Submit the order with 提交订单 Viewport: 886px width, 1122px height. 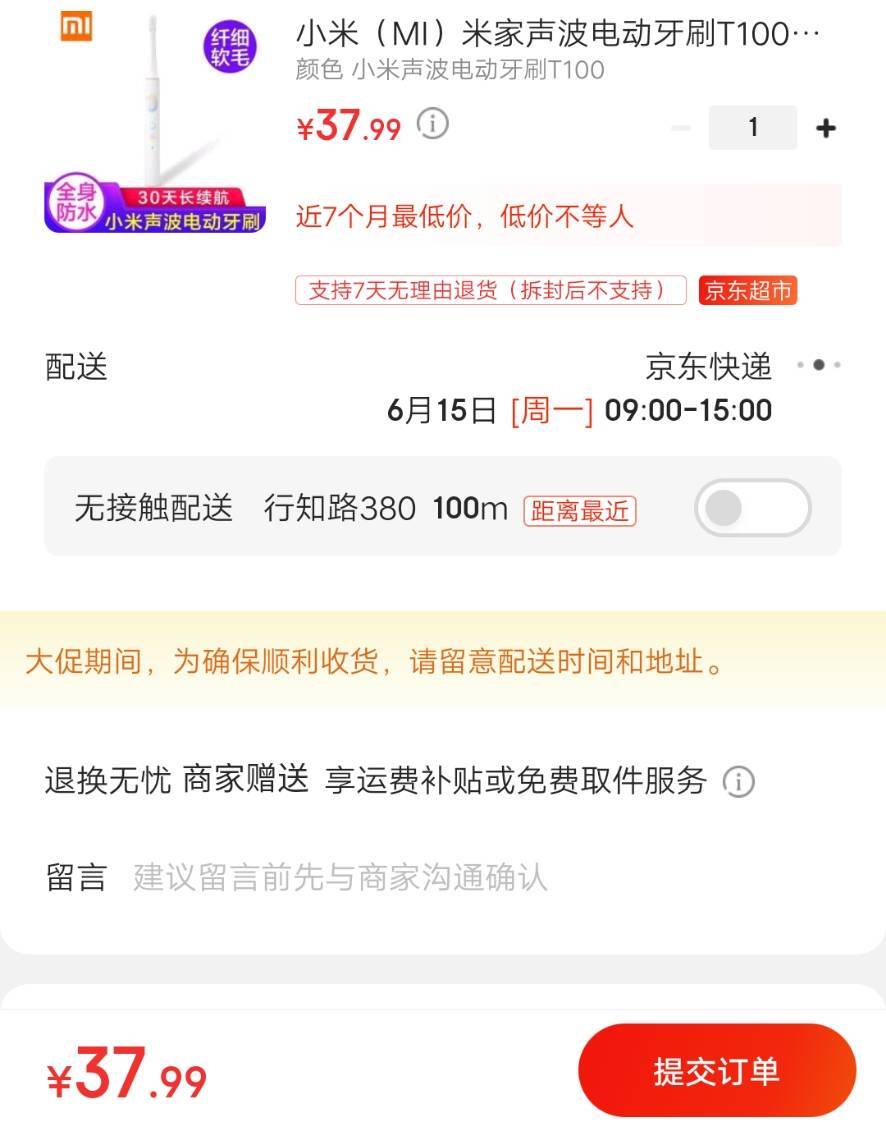click(x=716, y=1070)
